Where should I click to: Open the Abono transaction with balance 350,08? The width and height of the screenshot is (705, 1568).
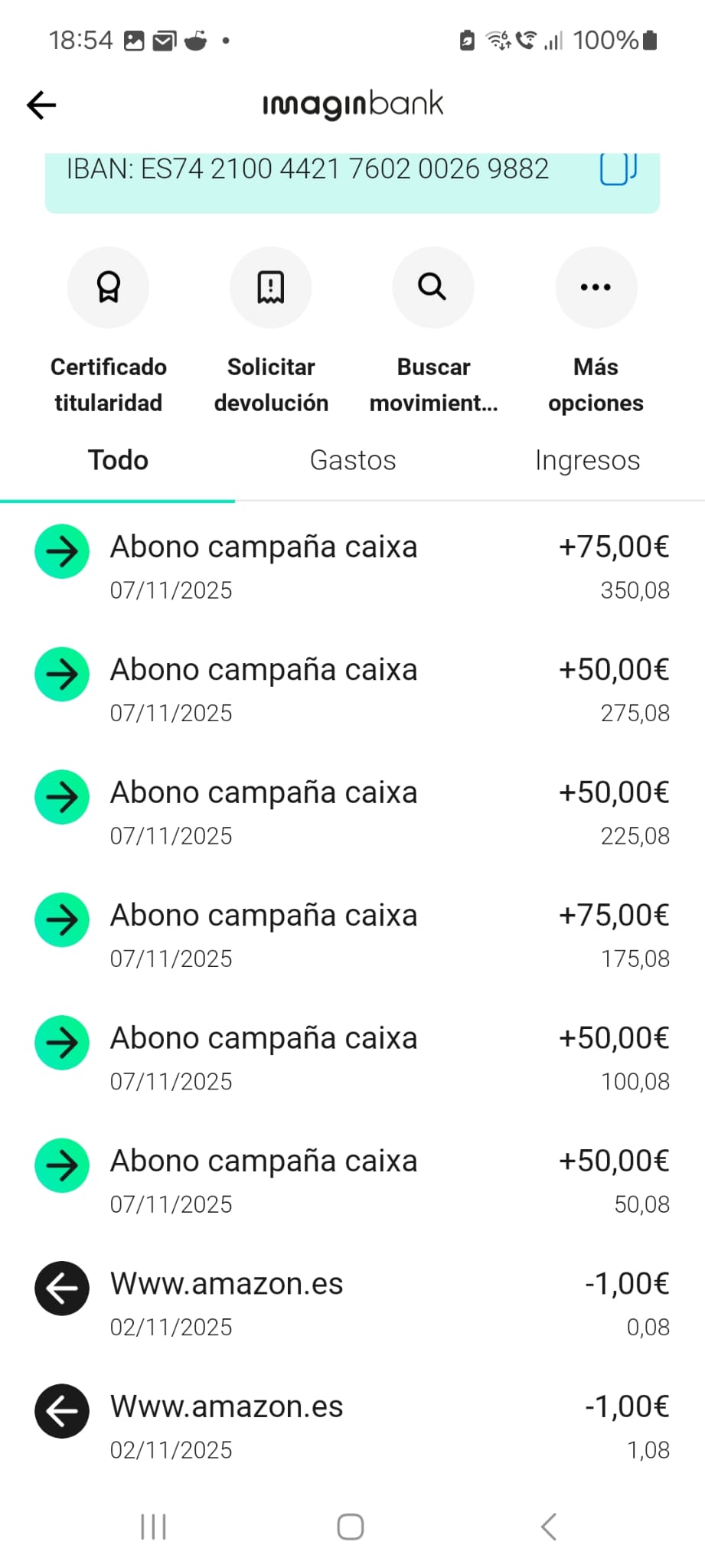coord(352,567)
